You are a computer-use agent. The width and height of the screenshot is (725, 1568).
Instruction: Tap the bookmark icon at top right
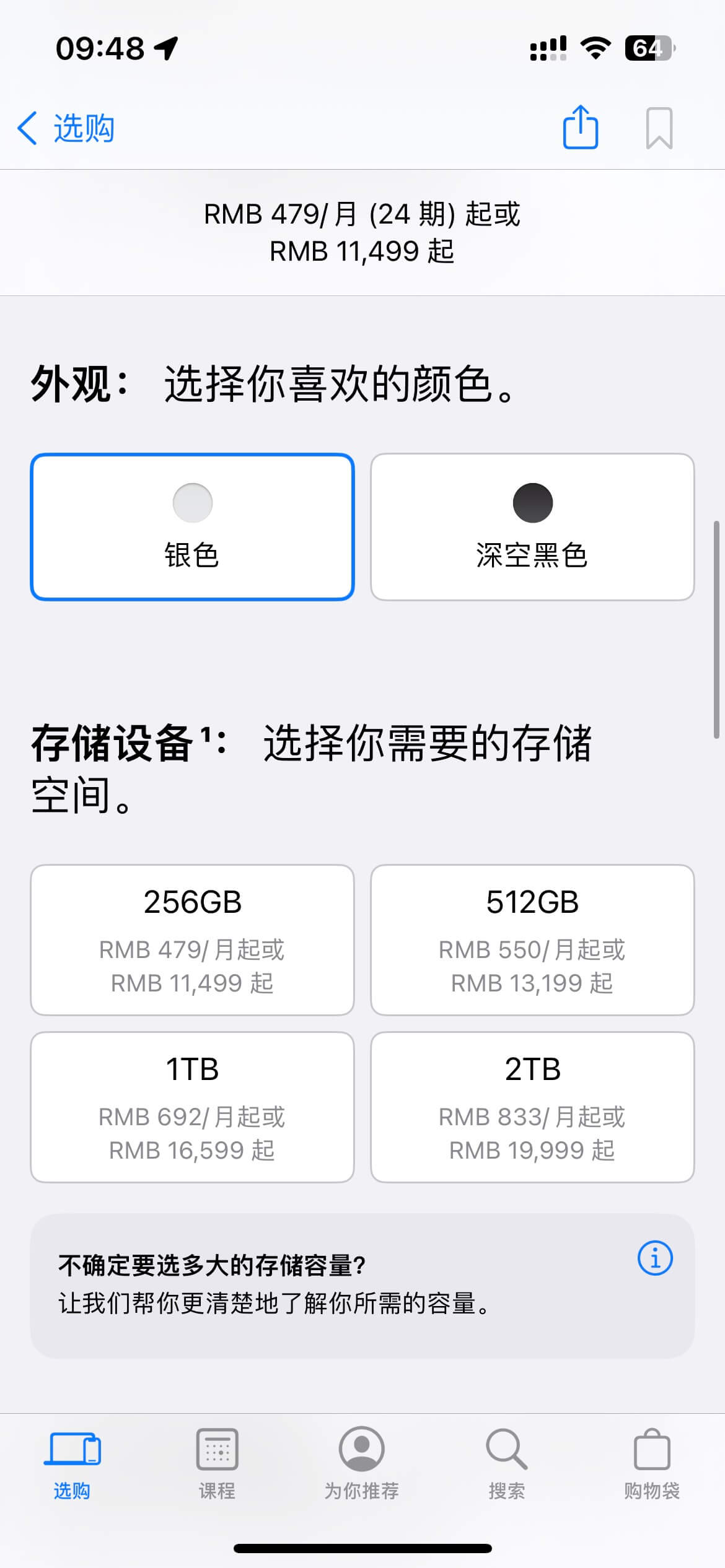pyautogui.click(x=658, y=127)
